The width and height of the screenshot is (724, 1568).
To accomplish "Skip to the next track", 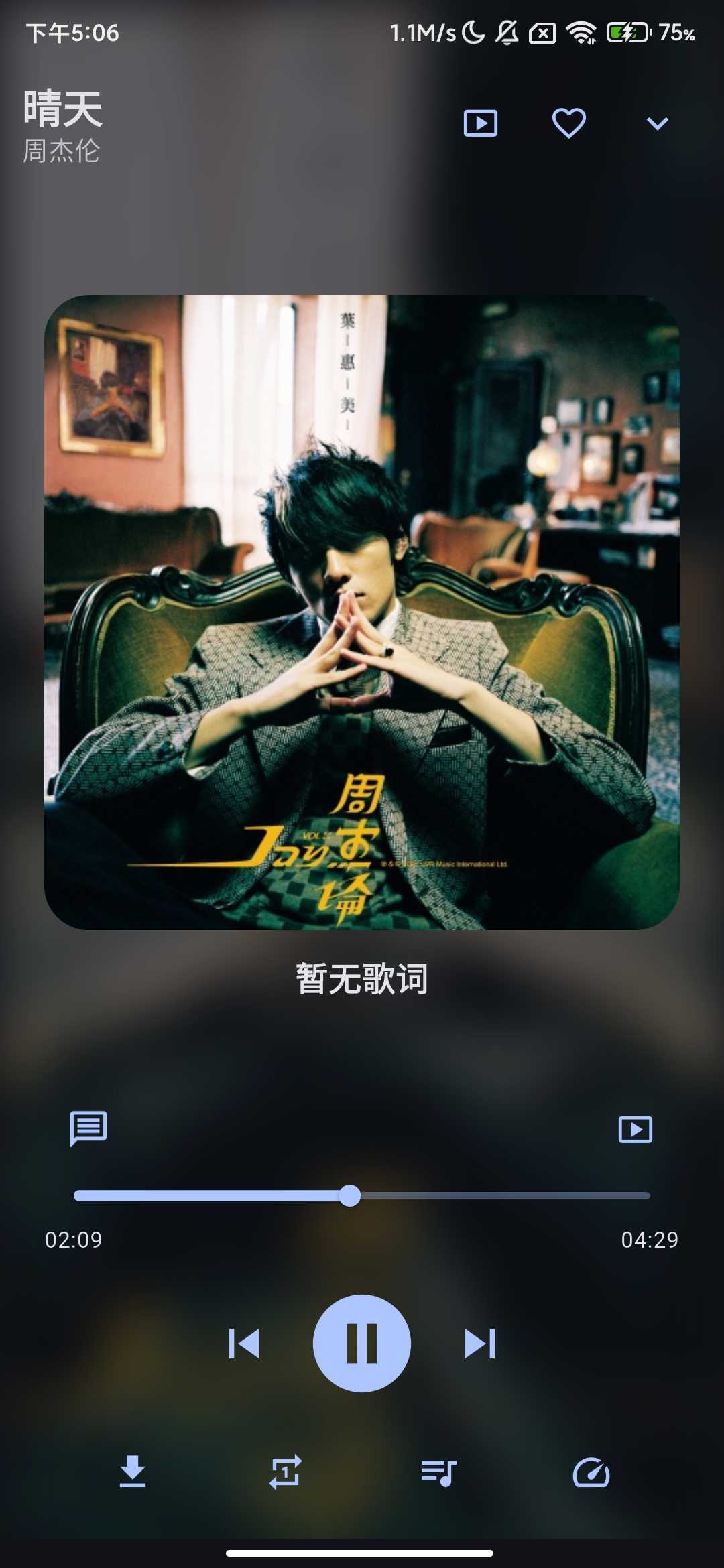I will tap(480, 1344).
